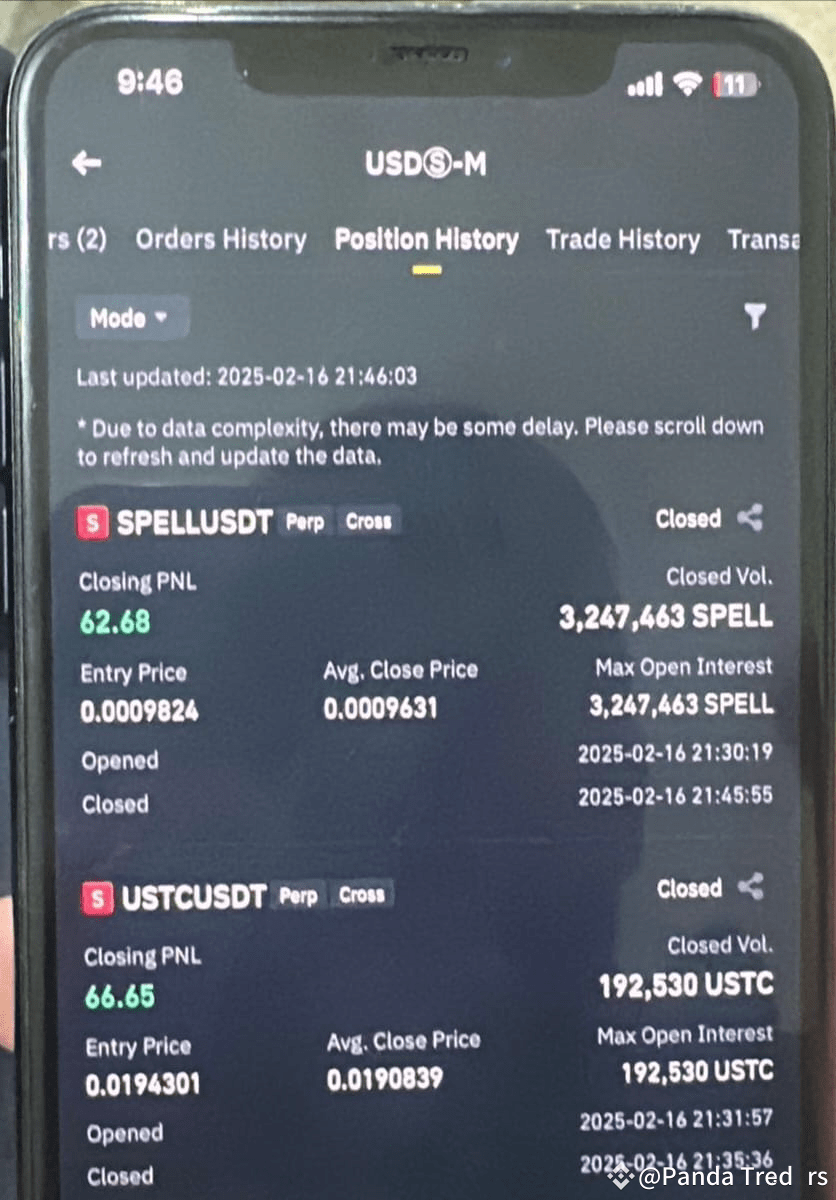Open the filter icon on Position History
Image resolution: width=836 pixels, height=1200 pixels.
756,317
